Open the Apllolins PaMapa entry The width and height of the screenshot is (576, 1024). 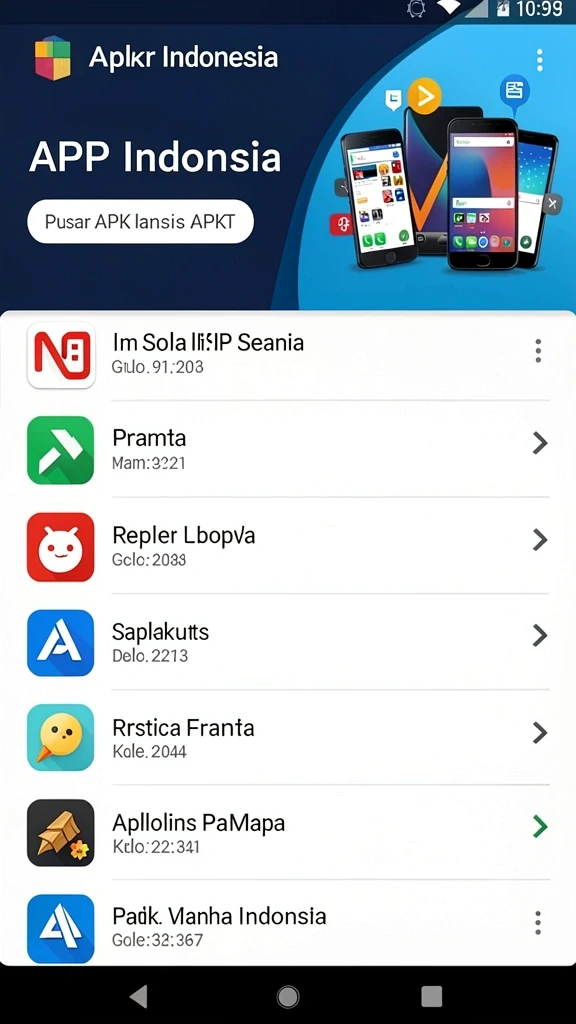pos(288,833)
